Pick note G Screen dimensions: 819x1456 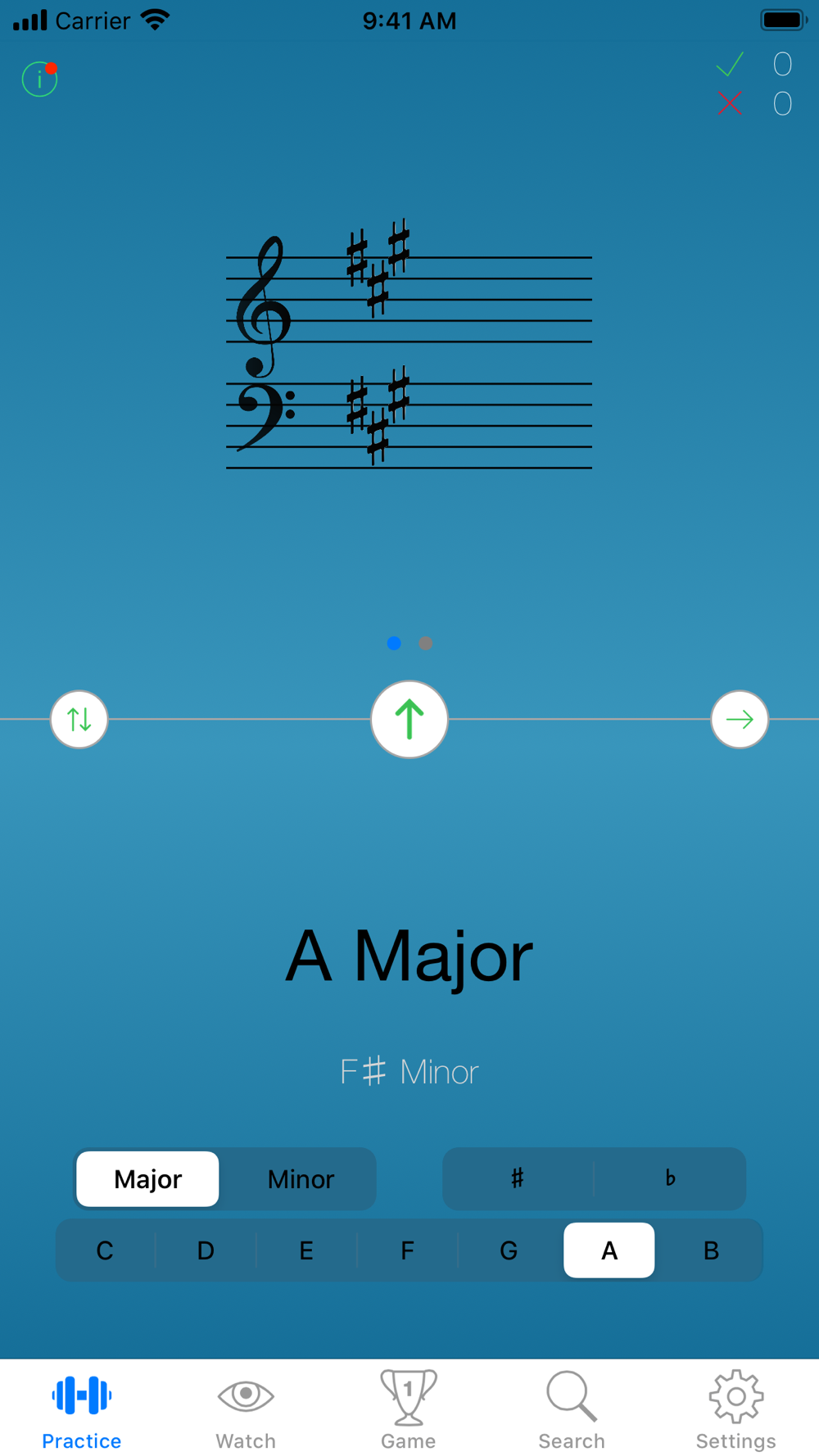coord(509,1250)
